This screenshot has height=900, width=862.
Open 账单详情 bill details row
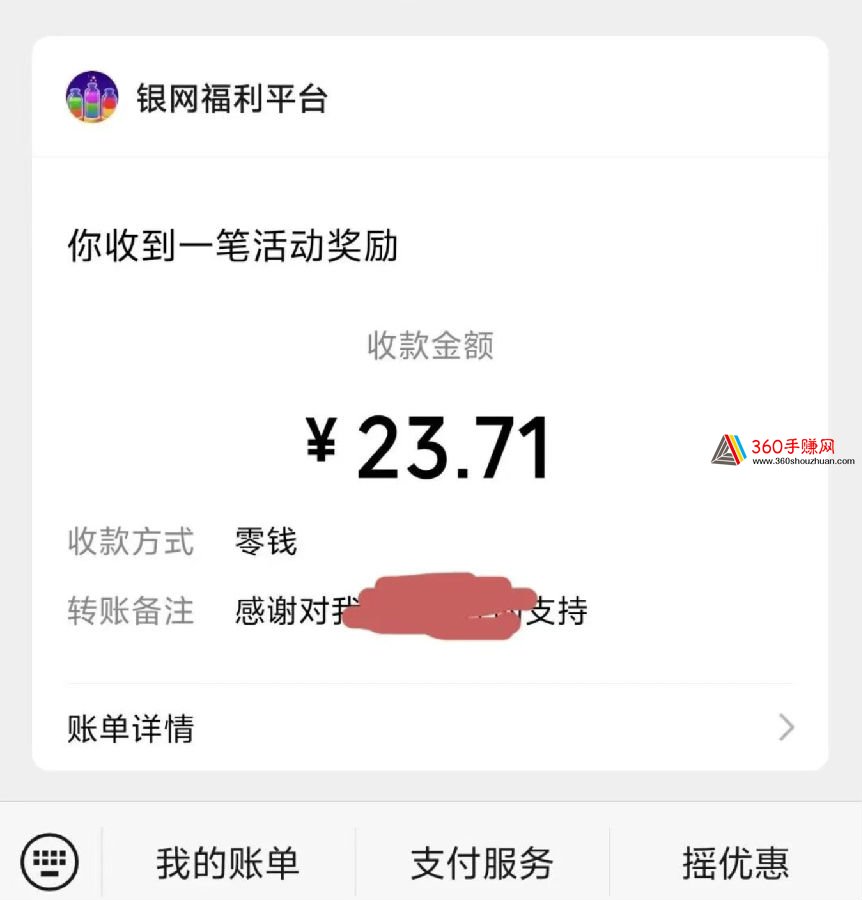(x=430, y=728)
